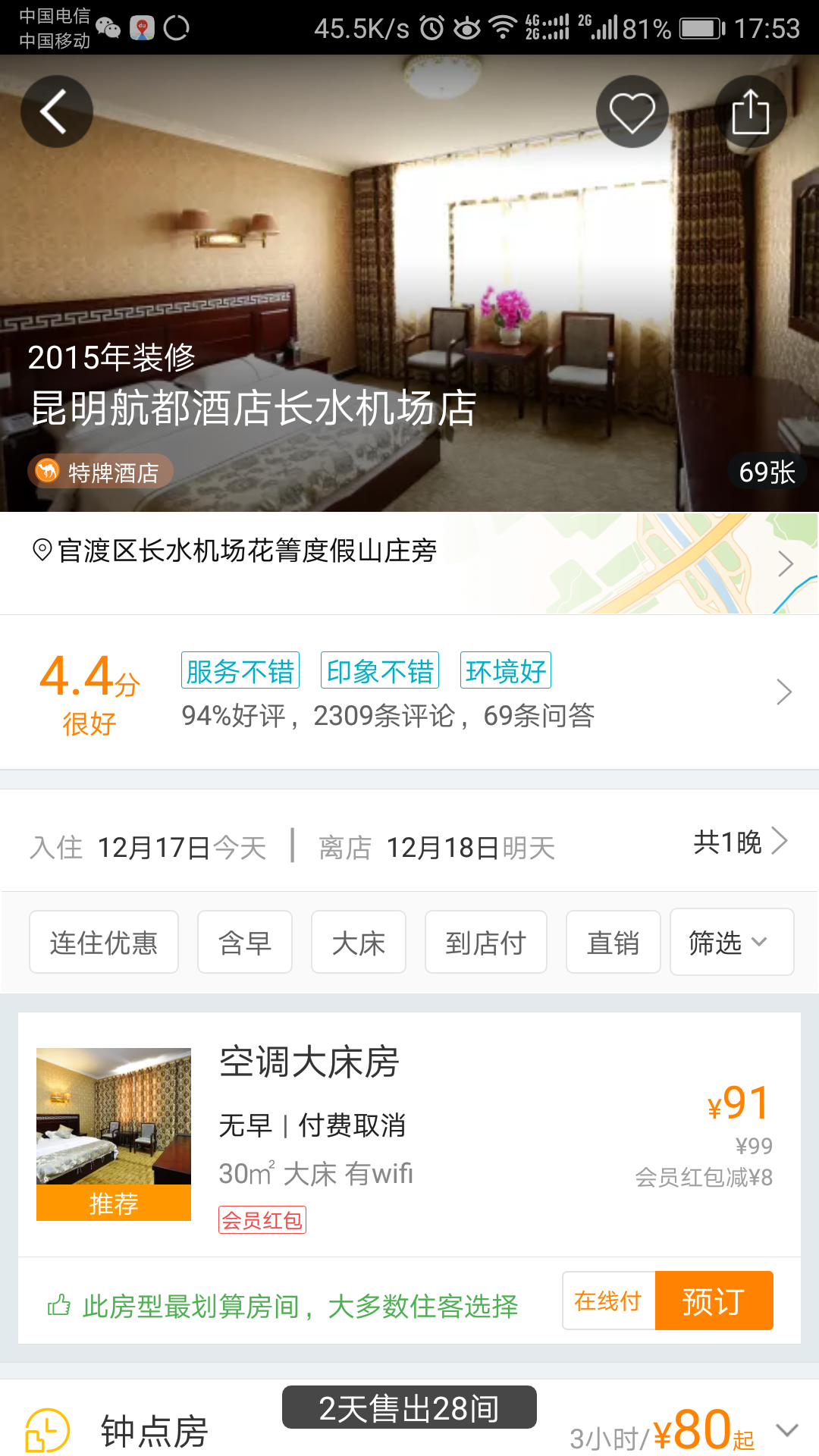Open the 69张 photo gallery

[766, 472]
